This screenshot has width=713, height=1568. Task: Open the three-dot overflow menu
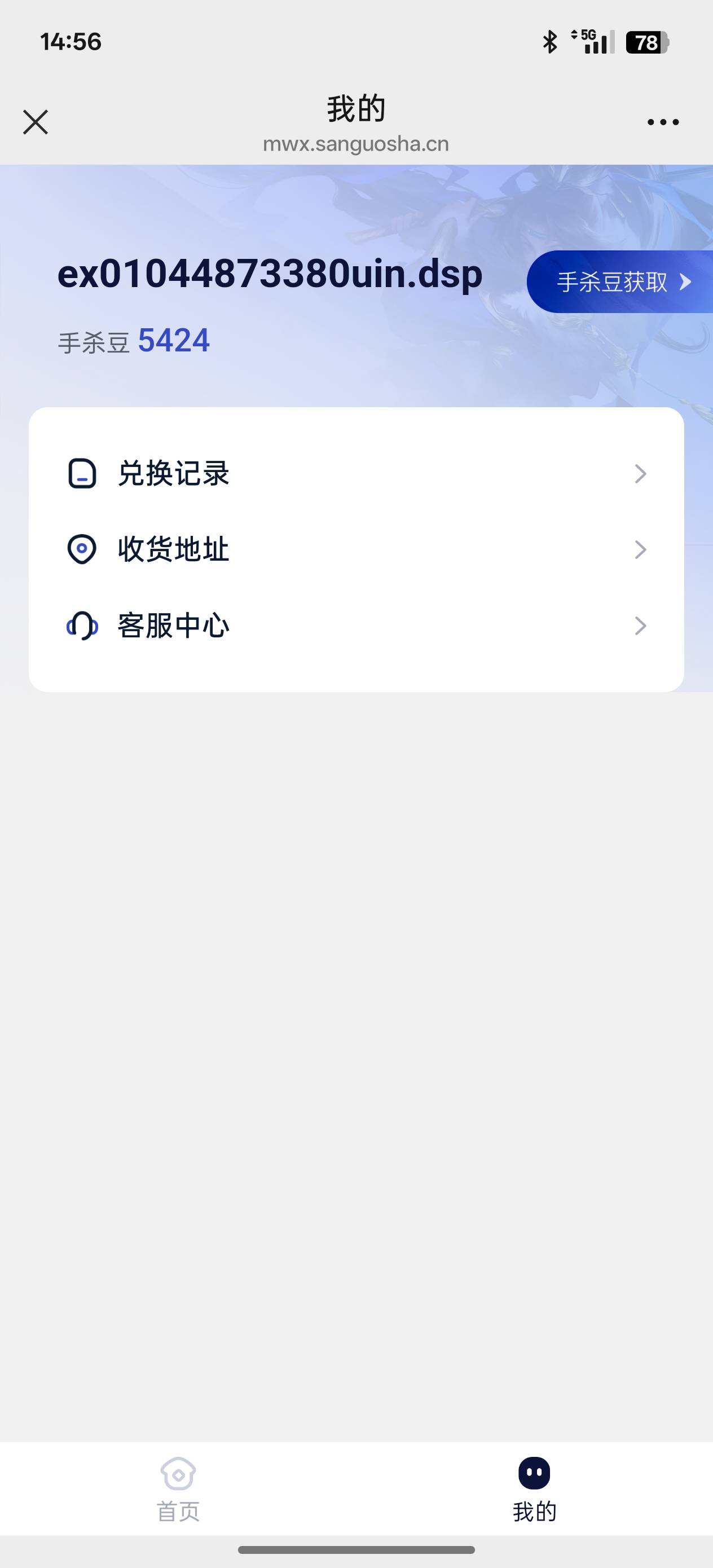pyautogui.click(x=662, y=122)
